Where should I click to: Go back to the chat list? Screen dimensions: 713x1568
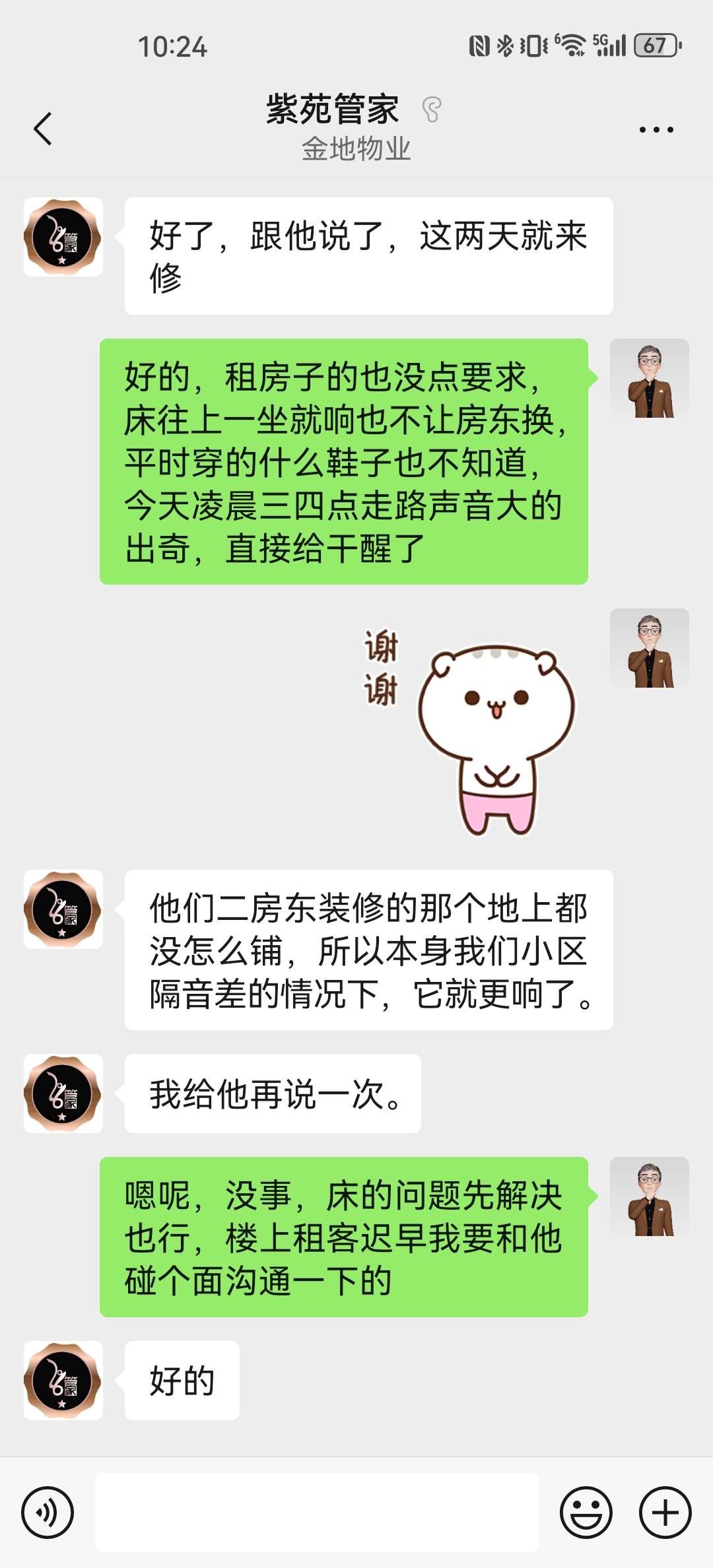[x=44, y=129]
